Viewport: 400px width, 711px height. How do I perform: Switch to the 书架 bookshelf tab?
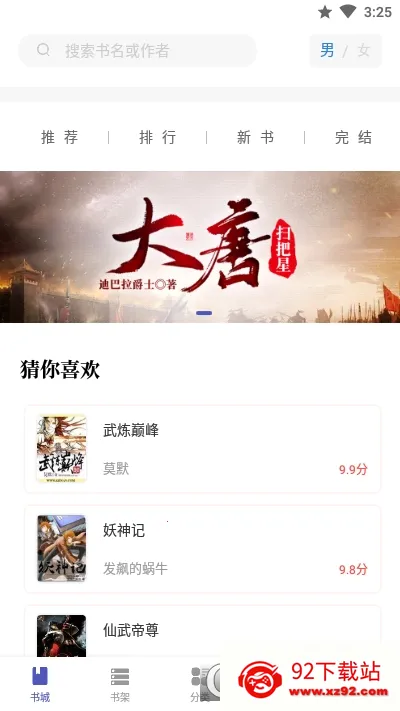120,684
